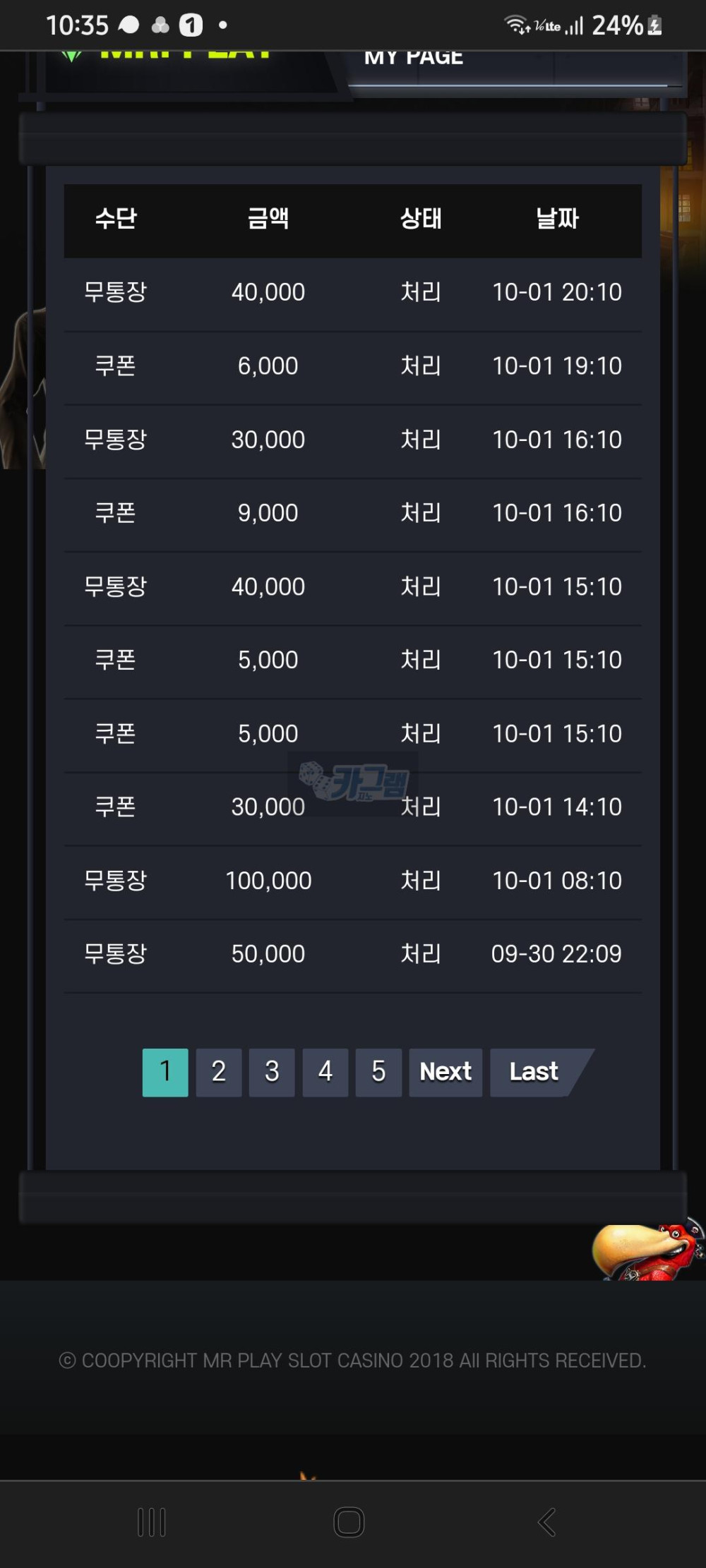Jump to the Last page
706x1568 pixels.
pos(534,1072)
